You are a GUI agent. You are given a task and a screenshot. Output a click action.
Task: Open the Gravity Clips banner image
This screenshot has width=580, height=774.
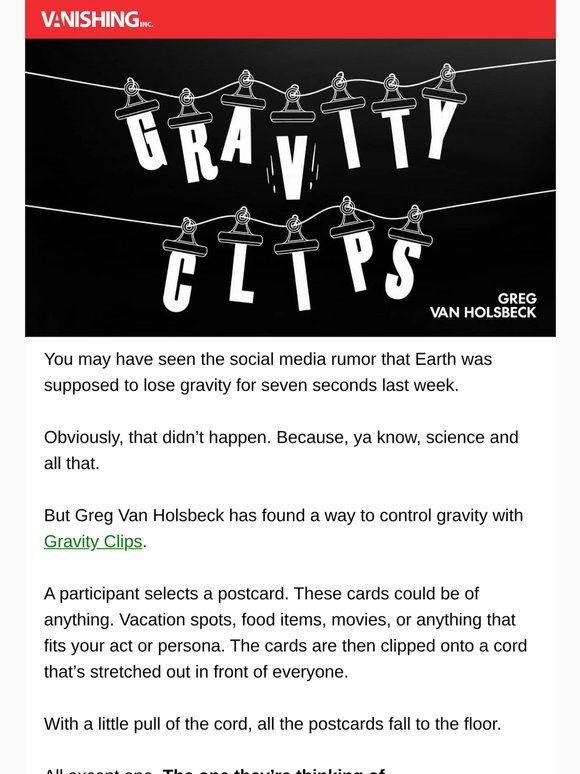[x=290, y=188]
